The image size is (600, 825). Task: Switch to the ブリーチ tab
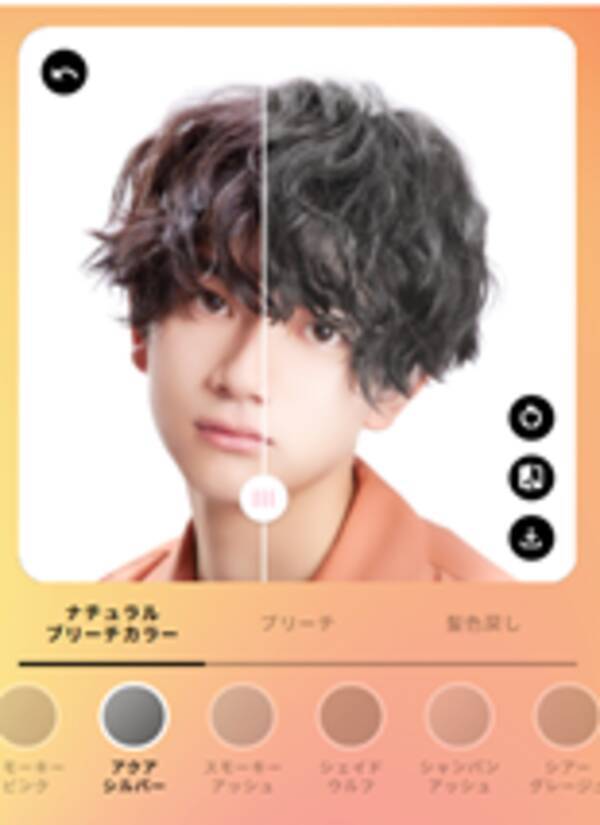pos(297,623)
